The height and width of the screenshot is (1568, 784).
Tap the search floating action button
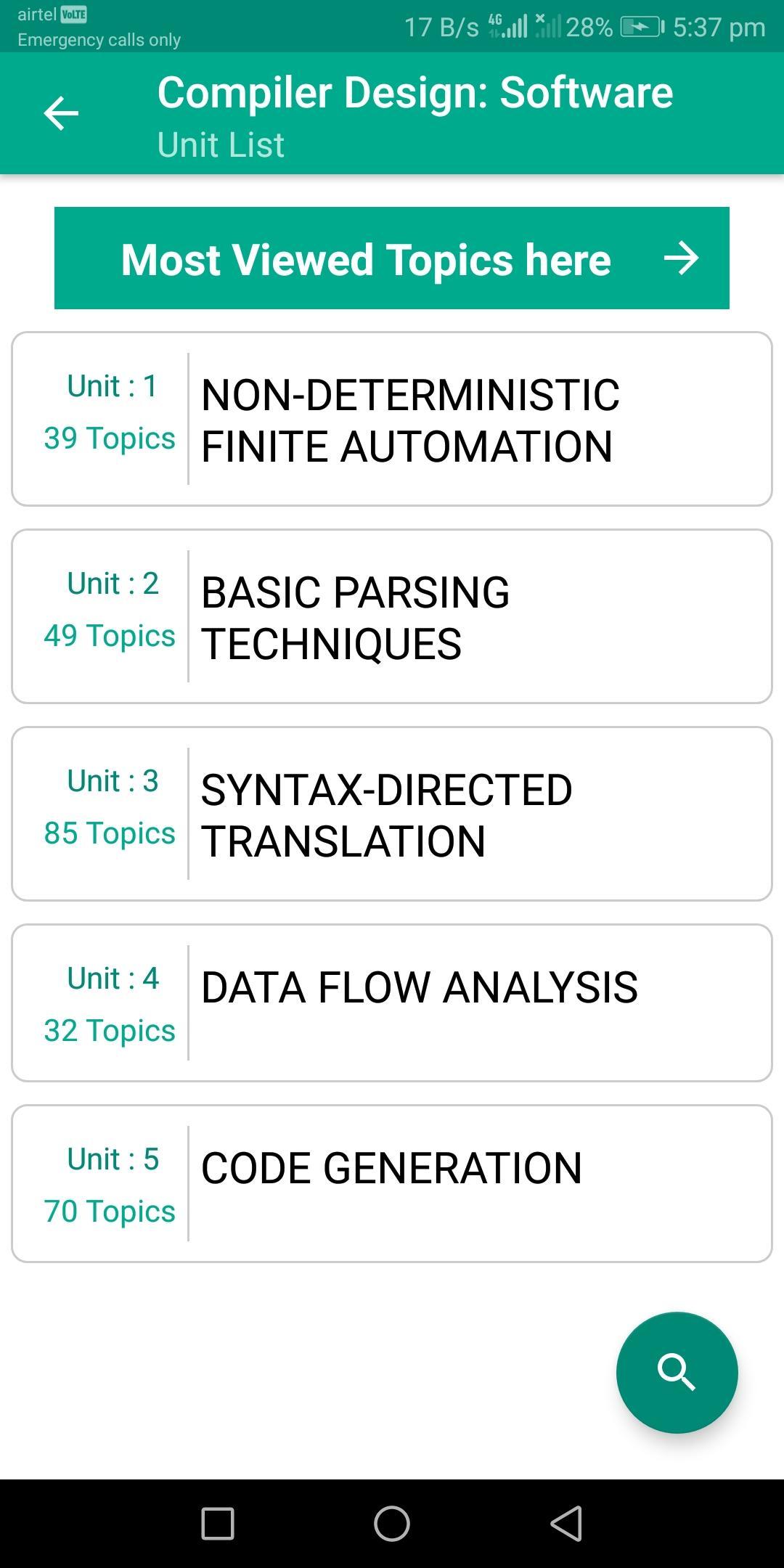677,1372
